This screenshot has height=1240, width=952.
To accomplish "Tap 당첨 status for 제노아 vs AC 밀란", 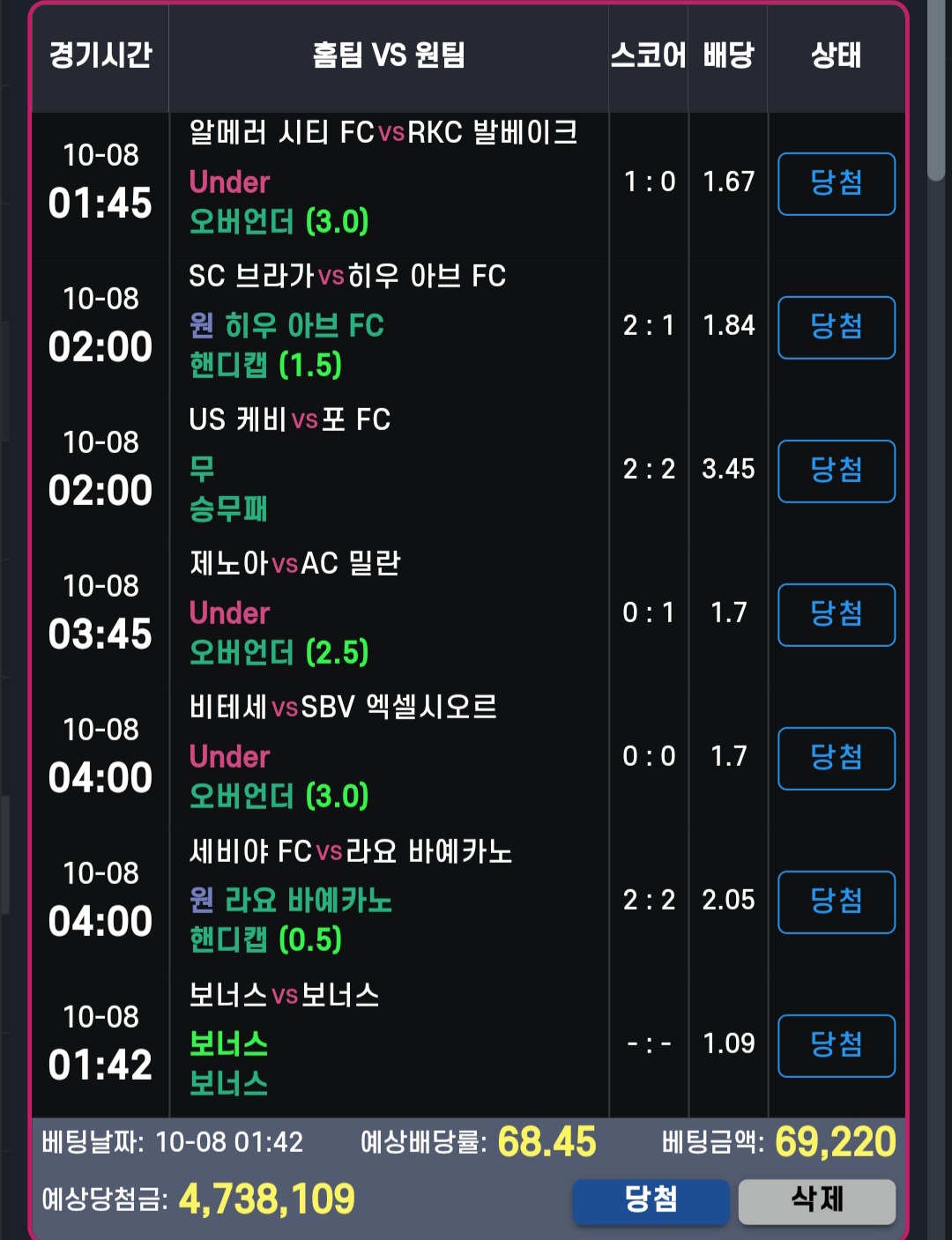I will (x=836, y=614).
